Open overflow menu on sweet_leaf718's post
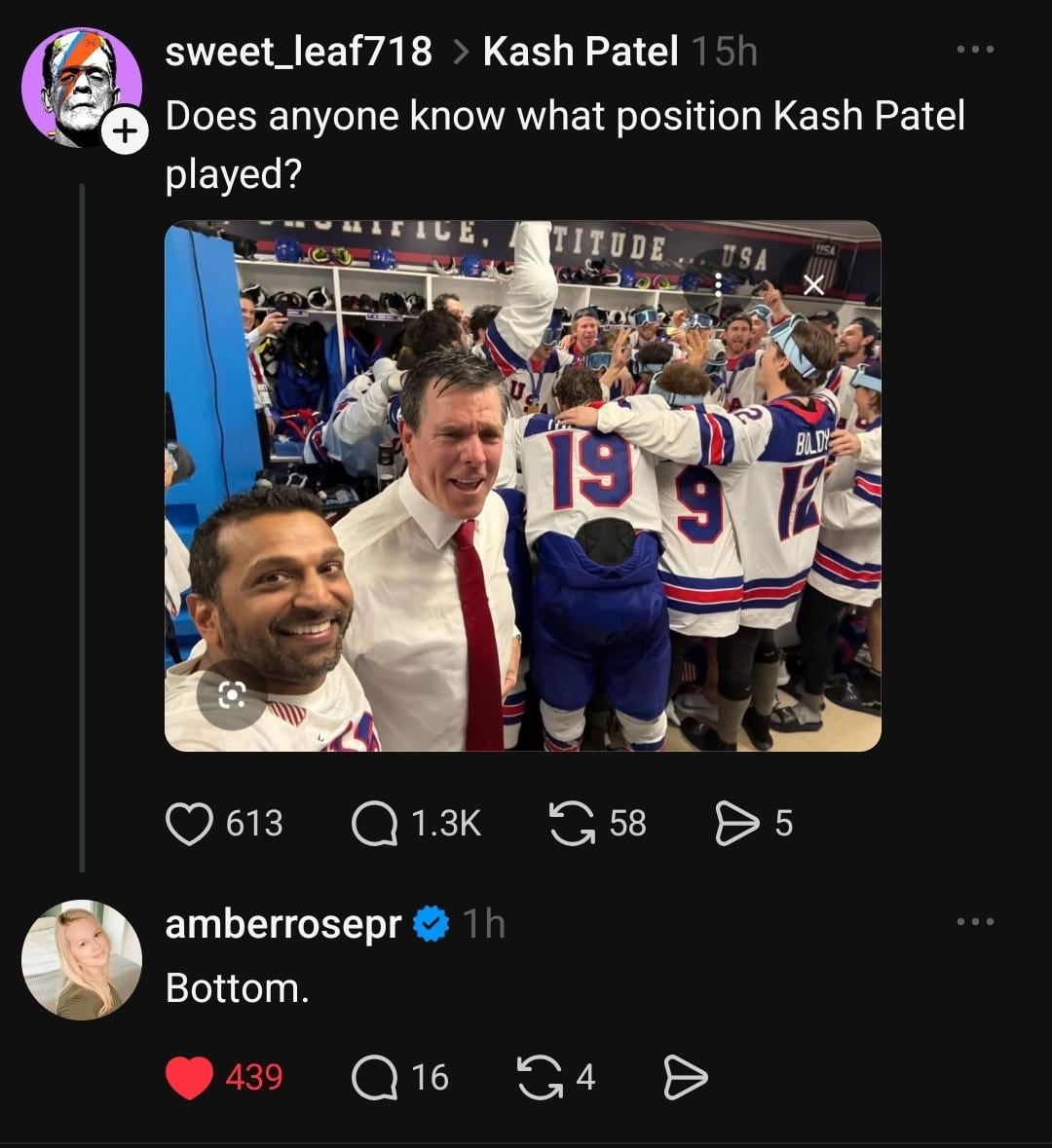Screen dimensions: 1052x1148 [975, 50]
